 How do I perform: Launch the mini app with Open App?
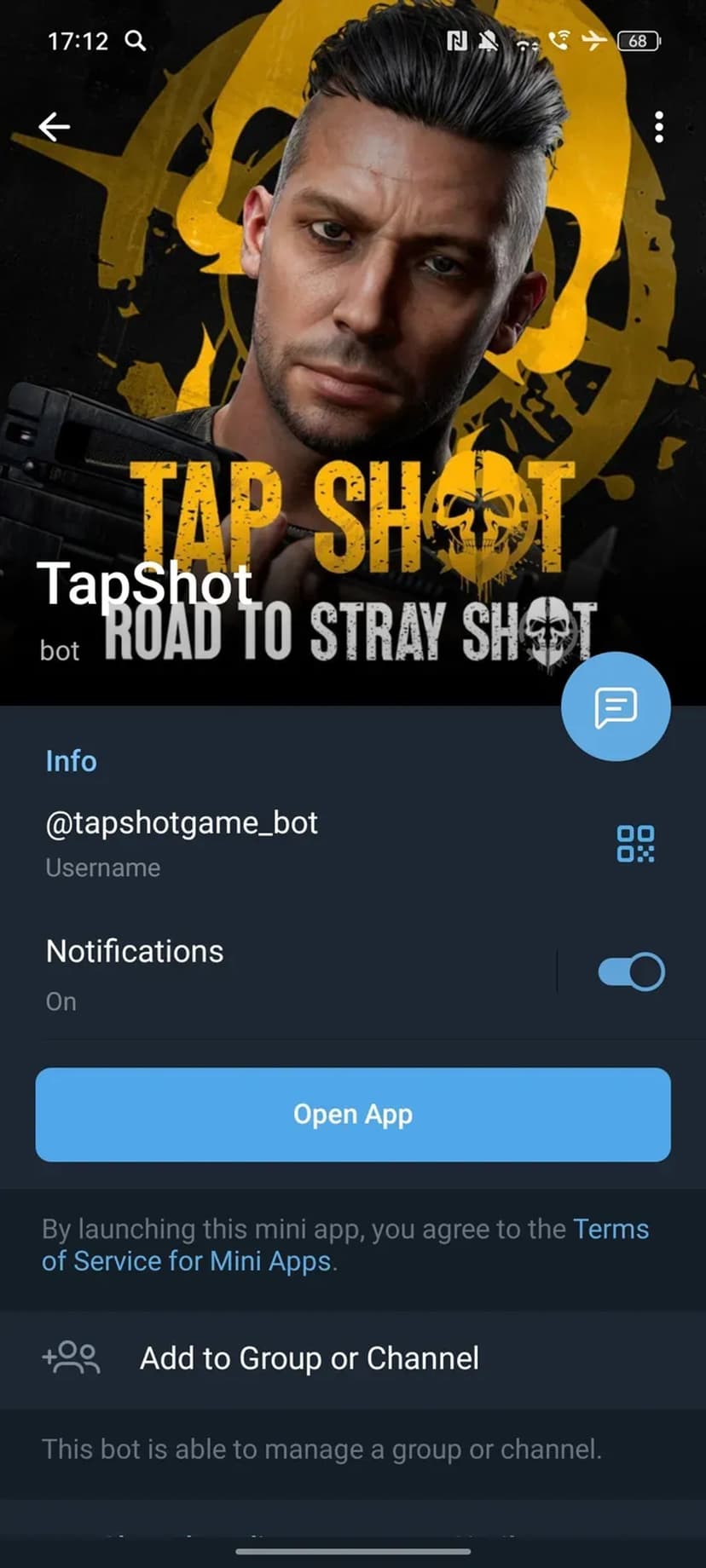tap(353, 1115)
